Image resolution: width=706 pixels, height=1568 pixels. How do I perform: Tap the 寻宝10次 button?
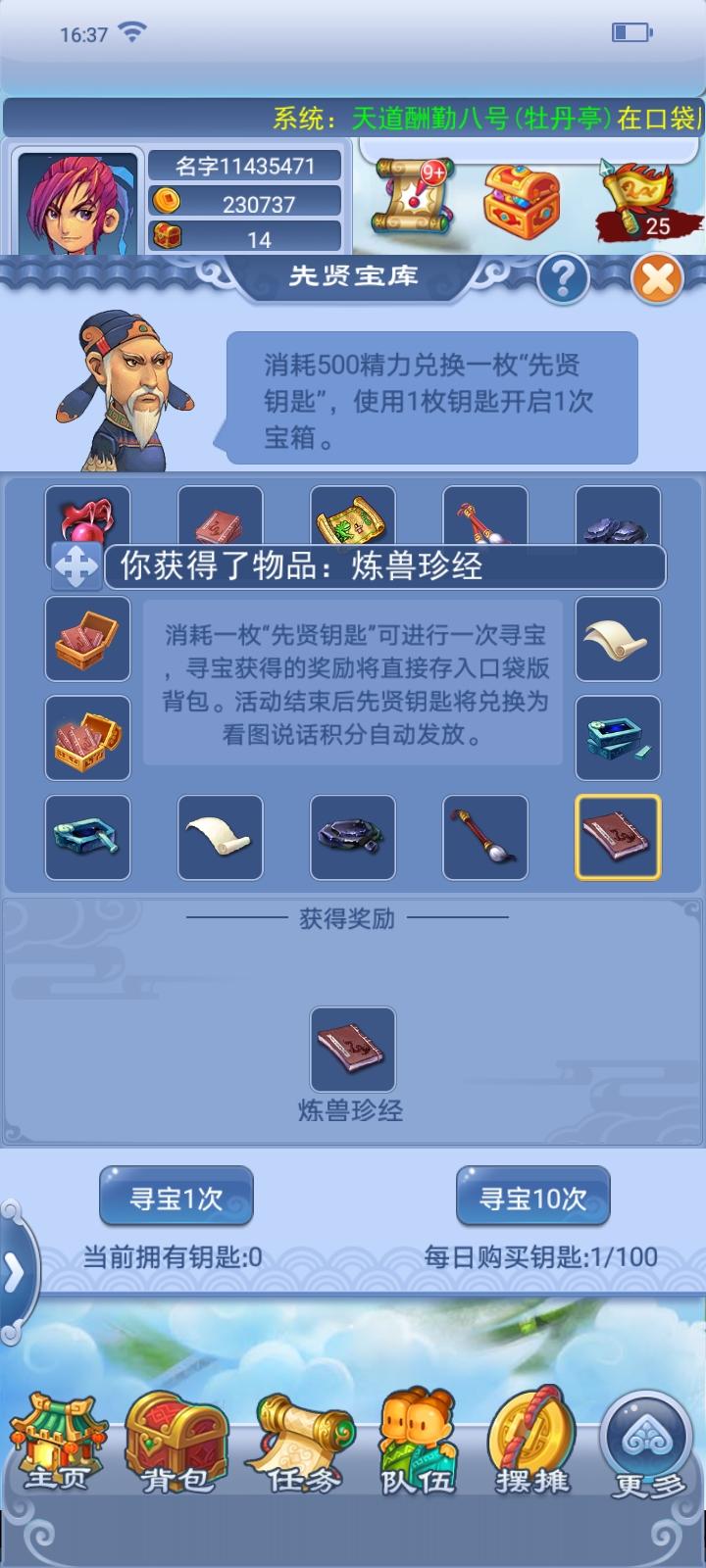click(532, 1198)
